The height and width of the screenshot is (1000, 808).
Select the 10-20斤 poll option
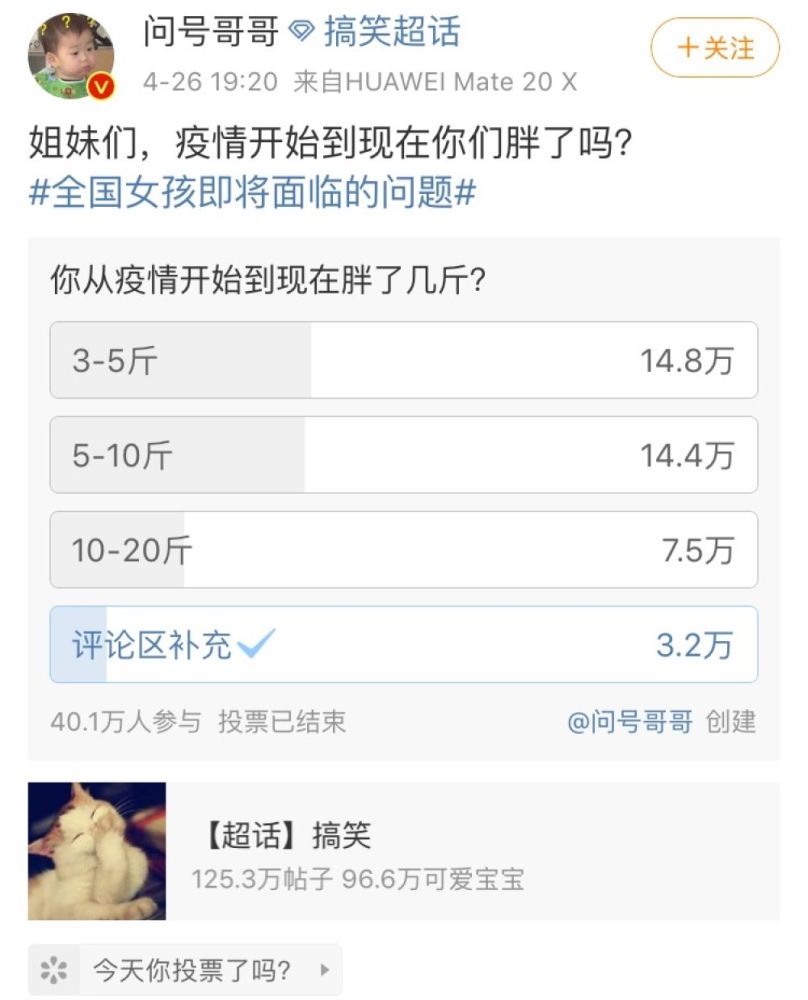403,550
